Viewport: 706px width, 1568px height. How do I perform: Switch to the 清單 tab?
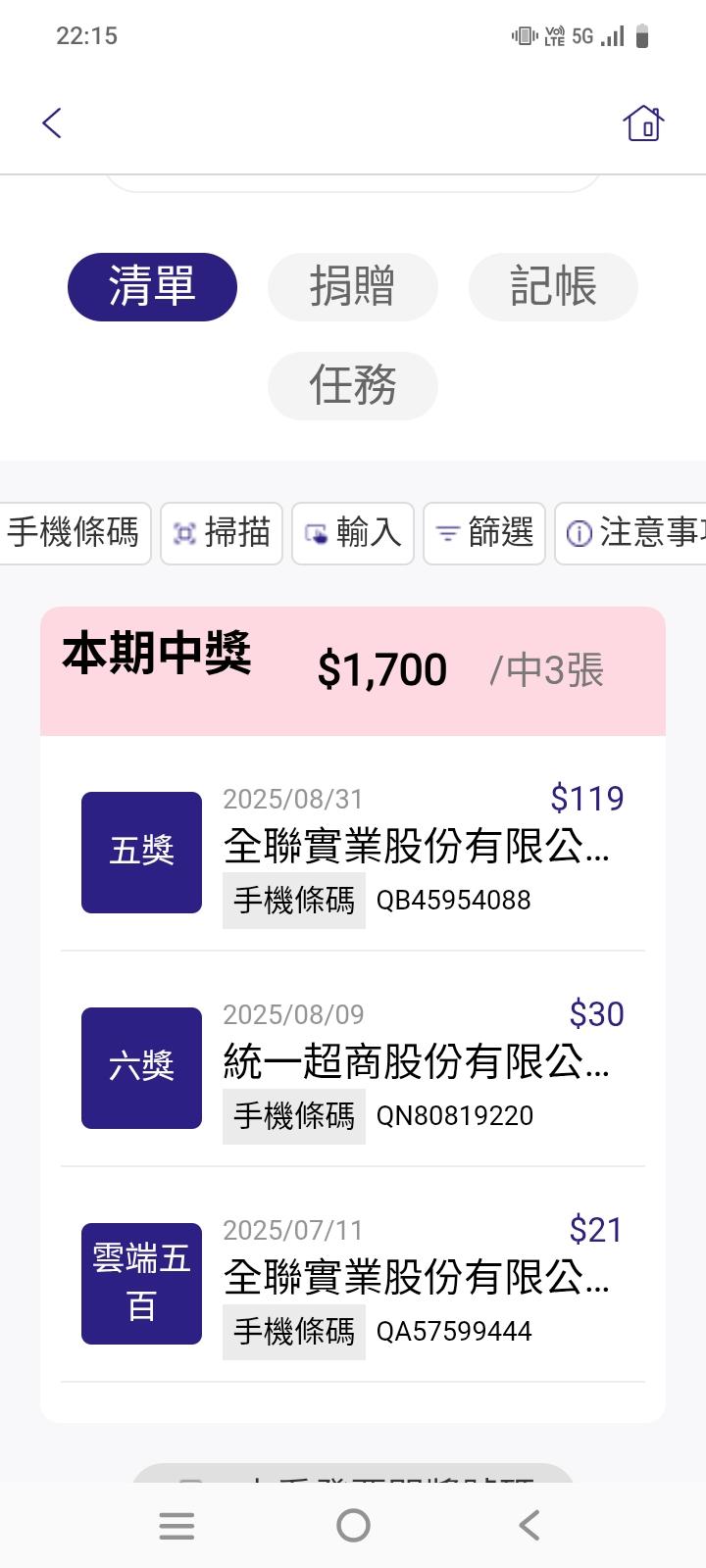pos(152,286)
